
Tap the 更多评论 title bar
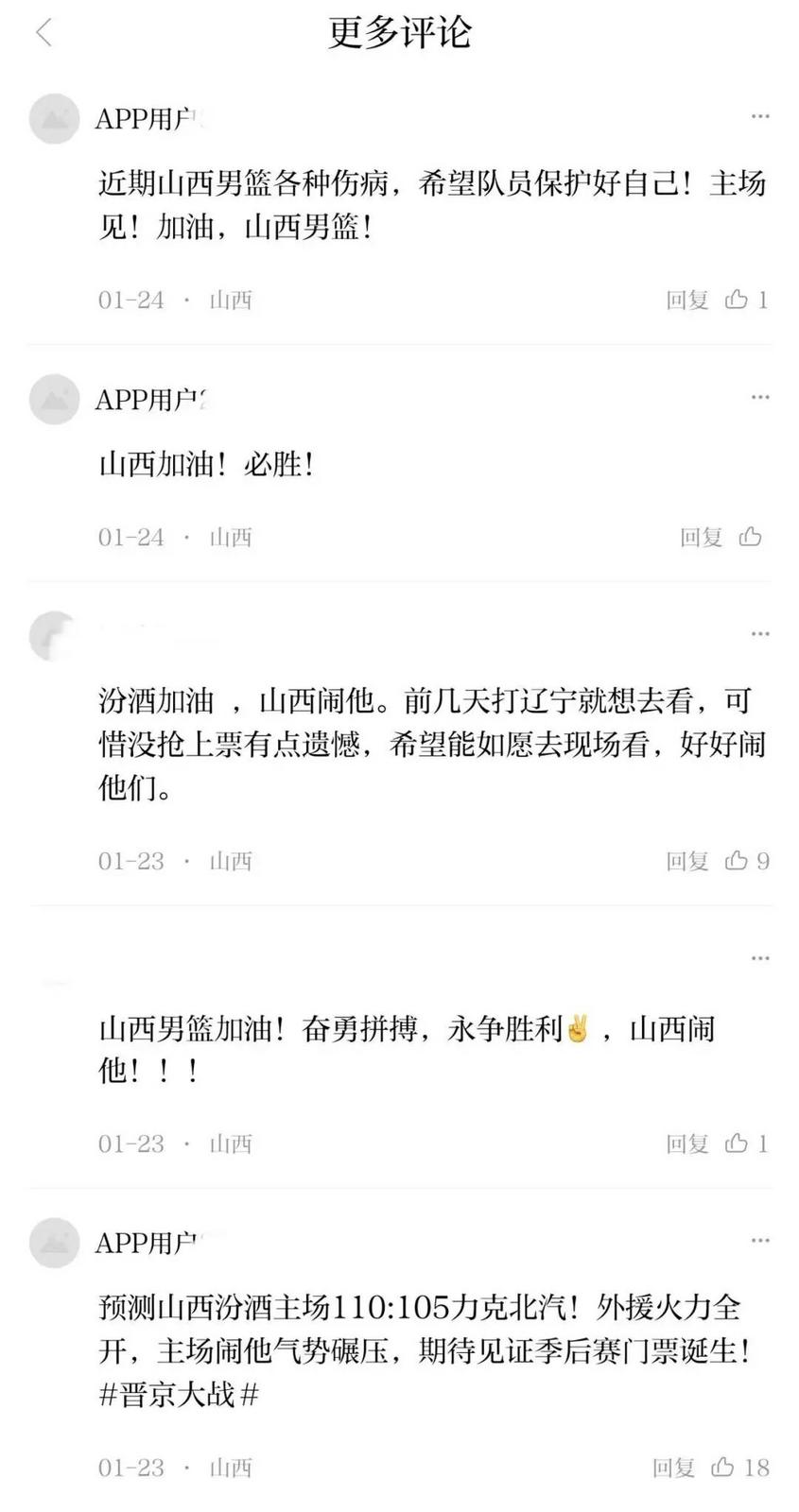(399, 31)
